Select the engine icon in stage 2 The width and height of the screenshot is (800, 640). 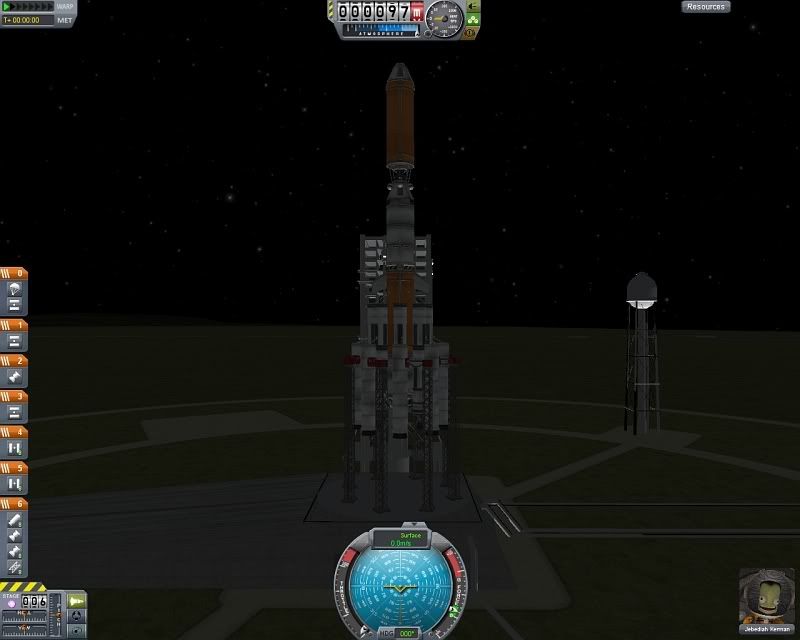click(x=15, y=376)
